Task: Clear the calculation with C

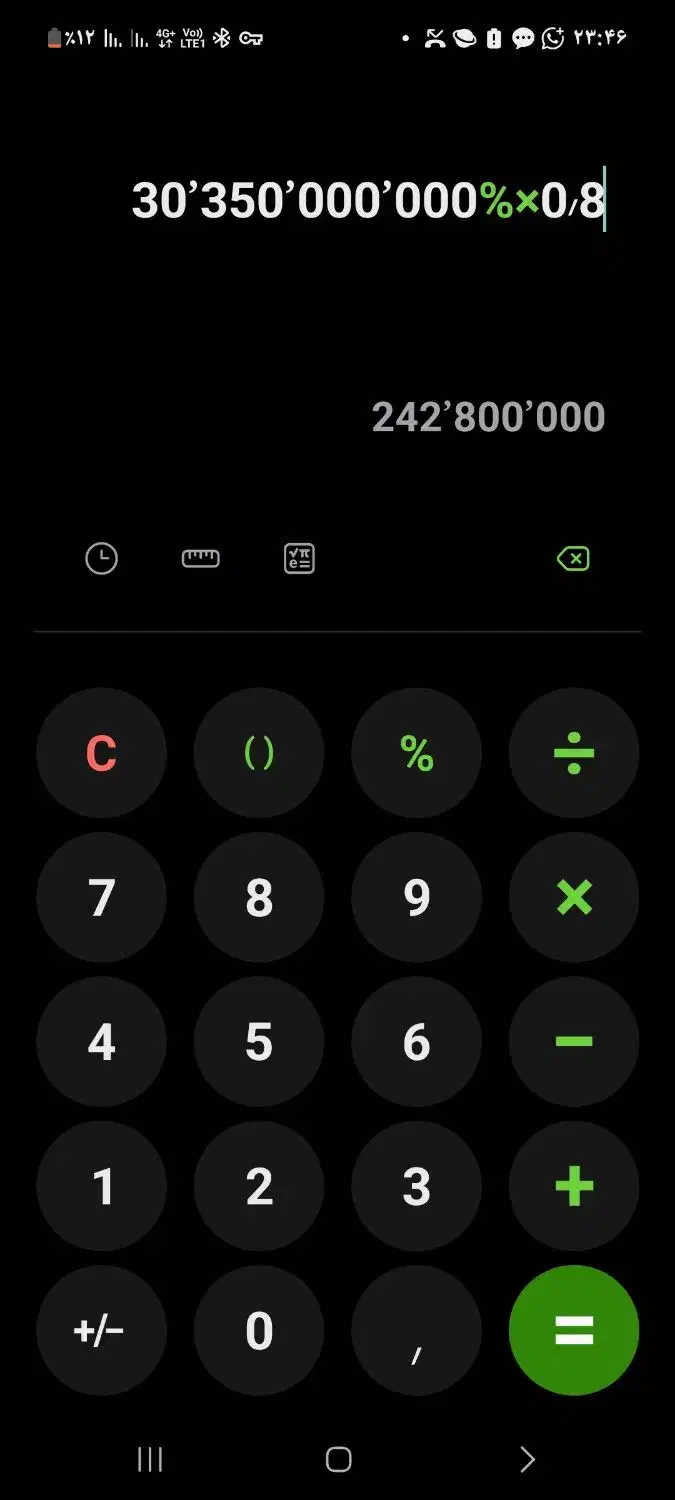Action: pyautogui.click(x=101, y=753)
